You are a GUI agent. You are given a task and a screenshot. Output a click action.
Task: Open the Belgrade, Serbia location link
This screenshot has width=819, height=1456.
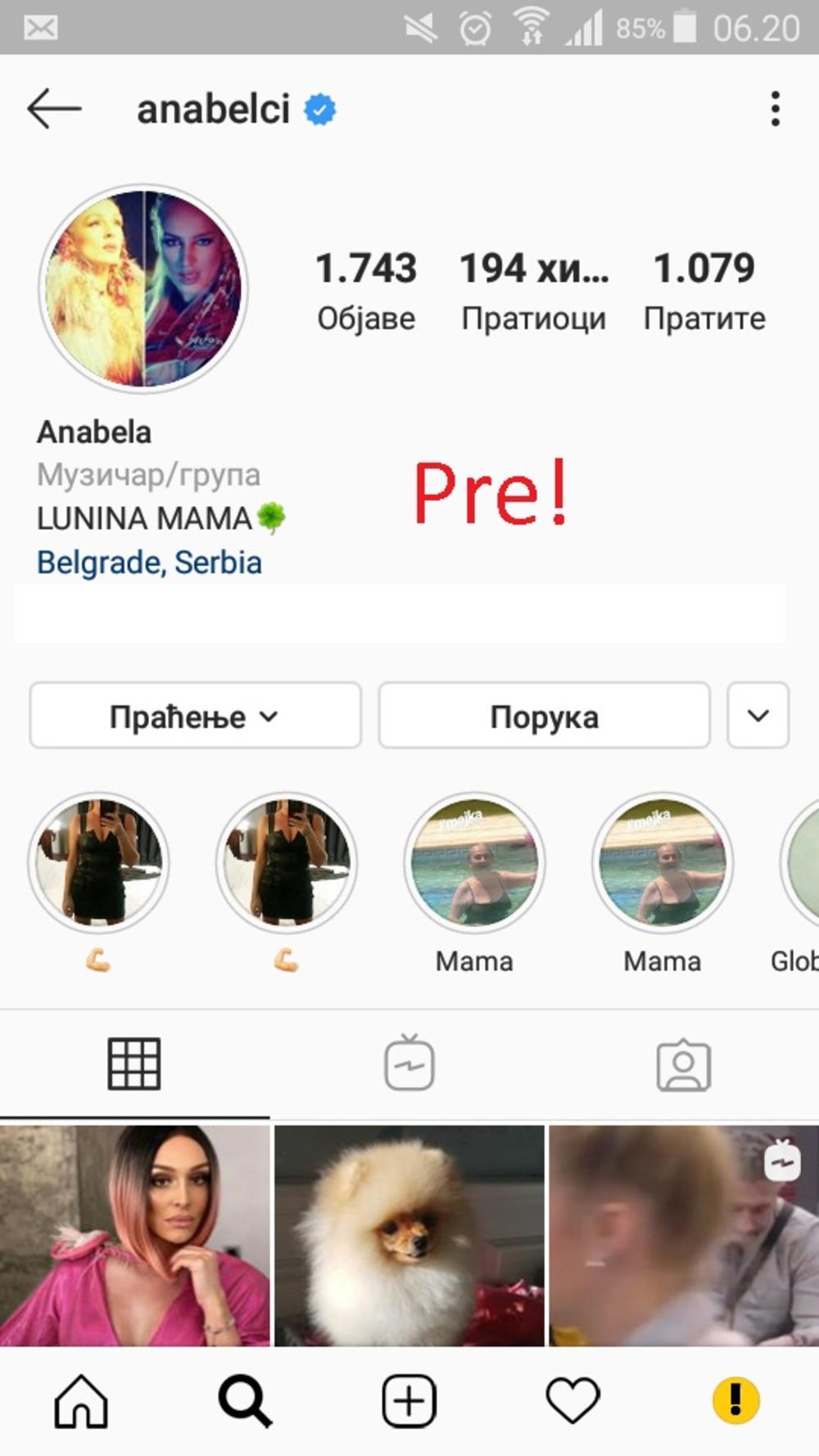149,563
